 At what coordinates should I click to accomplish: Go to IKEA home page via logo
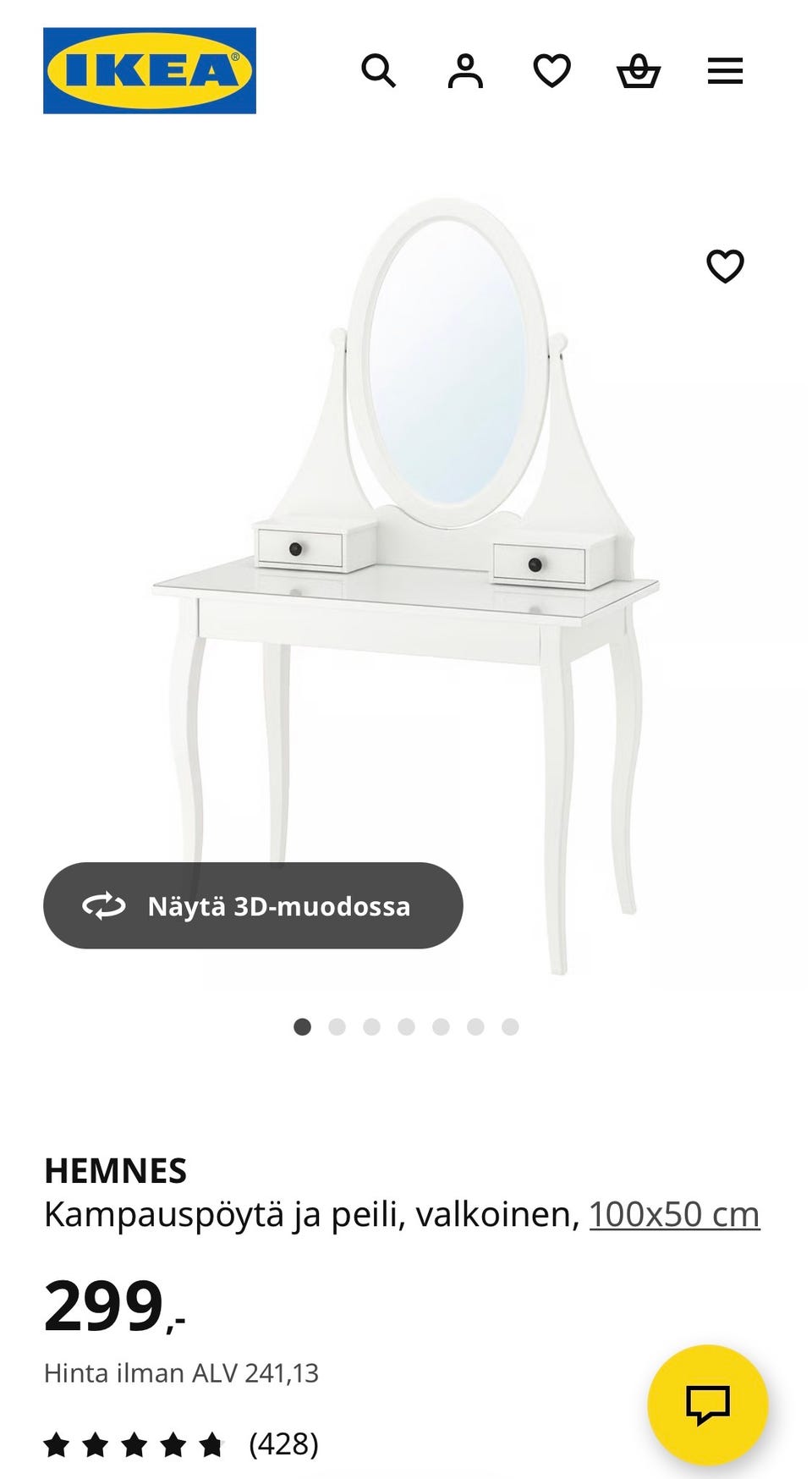(150, 71)
